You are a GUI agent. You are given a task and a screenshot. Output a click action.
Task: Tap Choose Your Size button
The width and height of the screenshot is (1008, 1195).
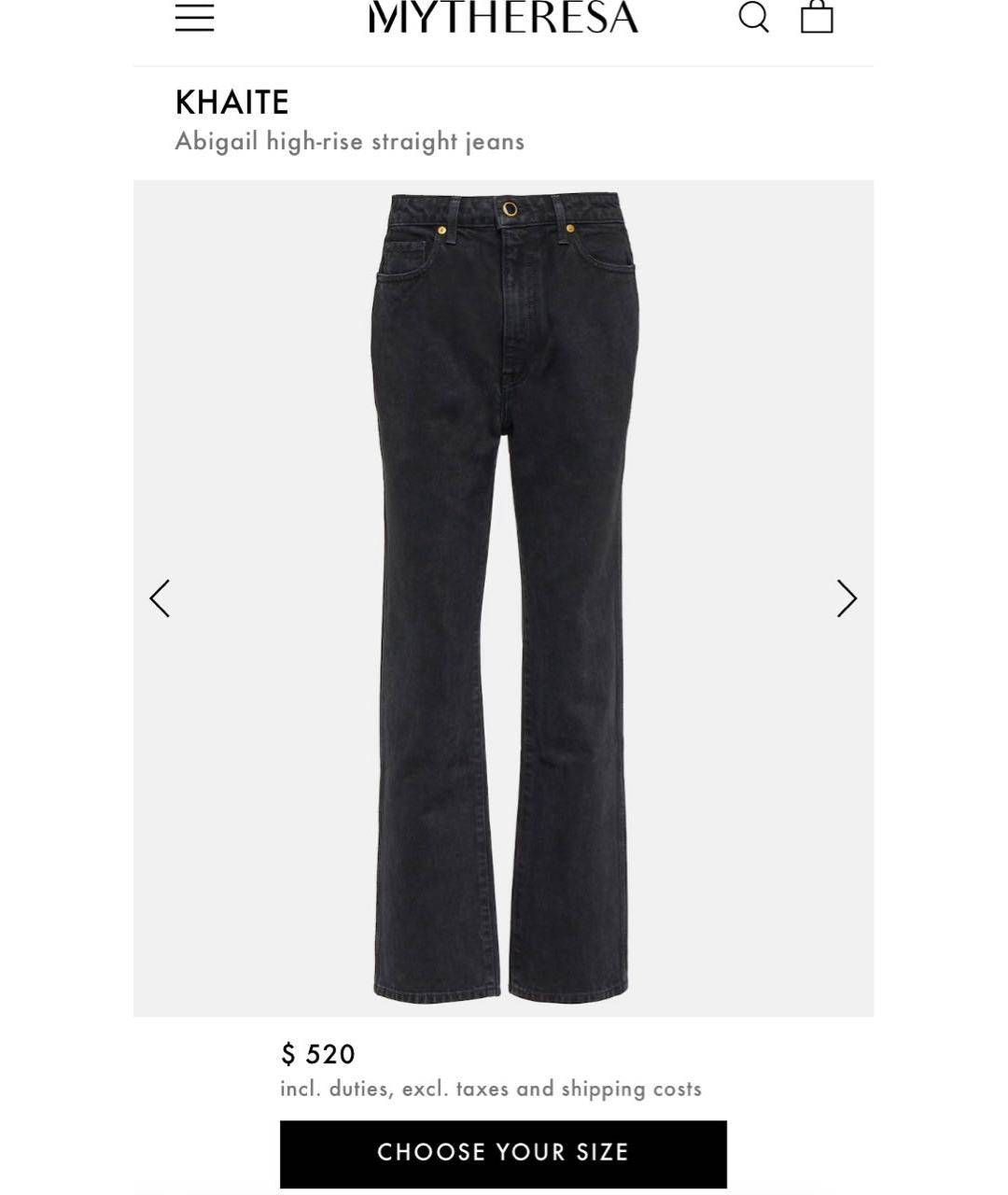click(x=503, y=1153)
